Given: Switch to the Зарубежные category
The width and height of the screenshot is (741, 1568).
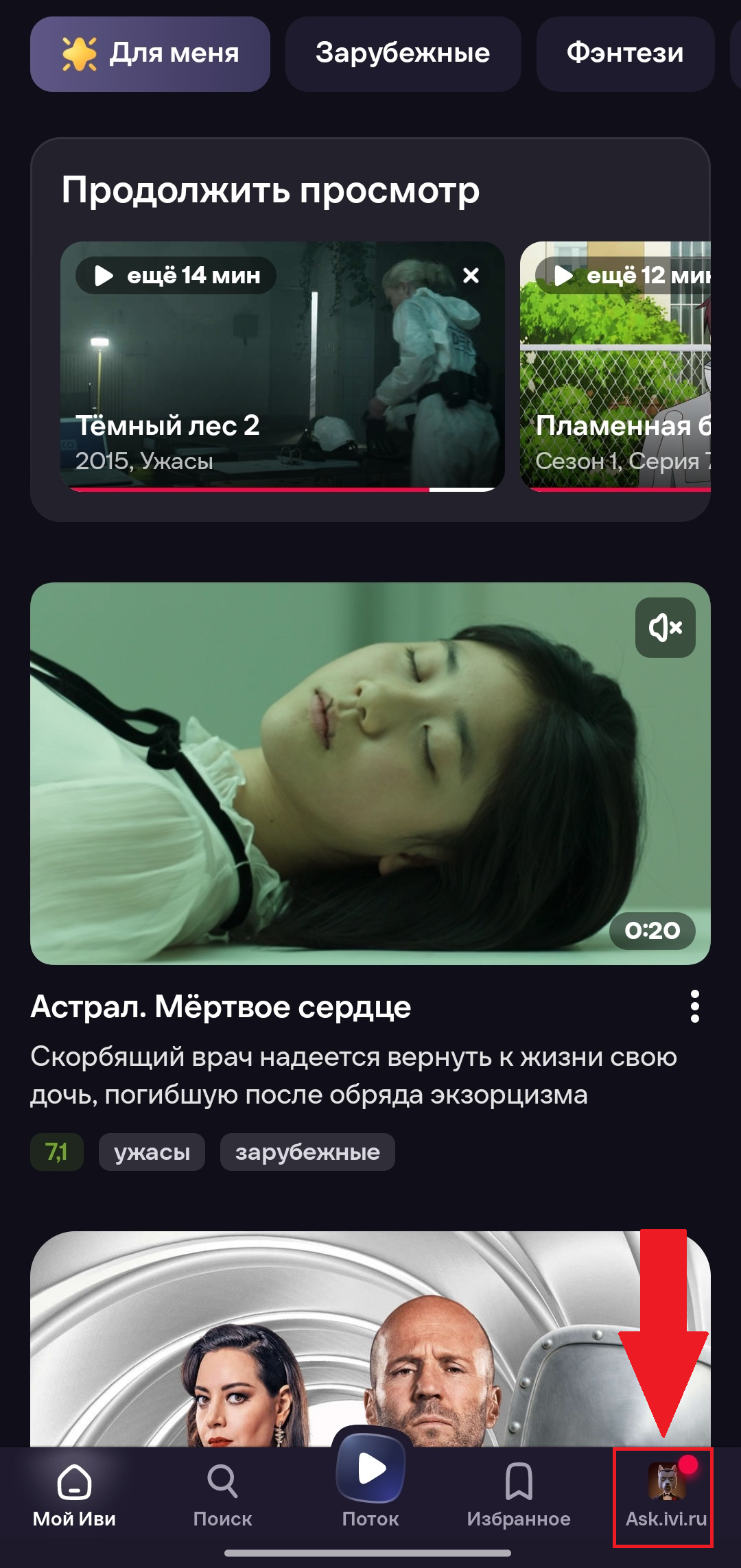Looking at the screenshot, I should point(403,54).
